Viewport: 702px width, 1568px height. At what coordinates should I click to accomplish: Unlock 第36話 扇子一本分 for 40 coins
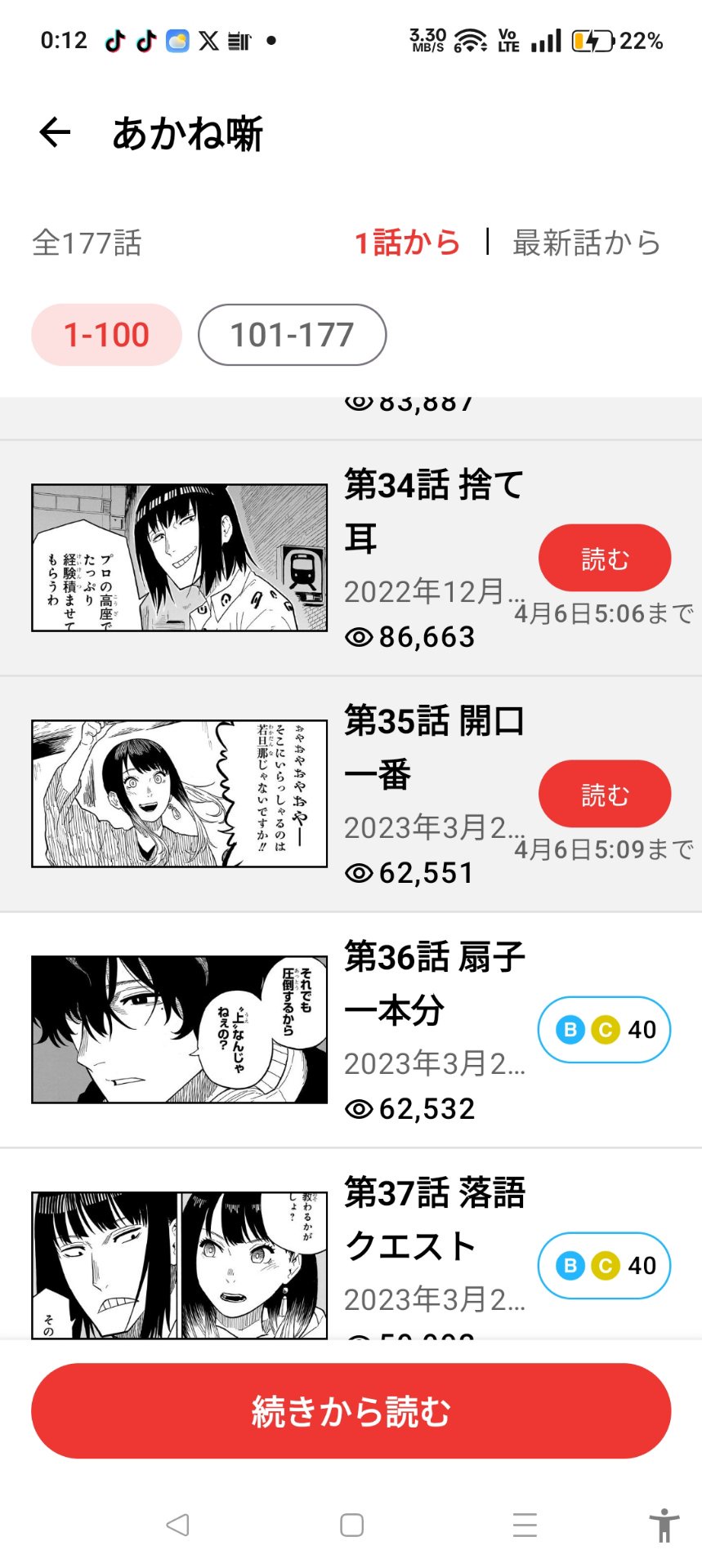tap(604, 1030)
